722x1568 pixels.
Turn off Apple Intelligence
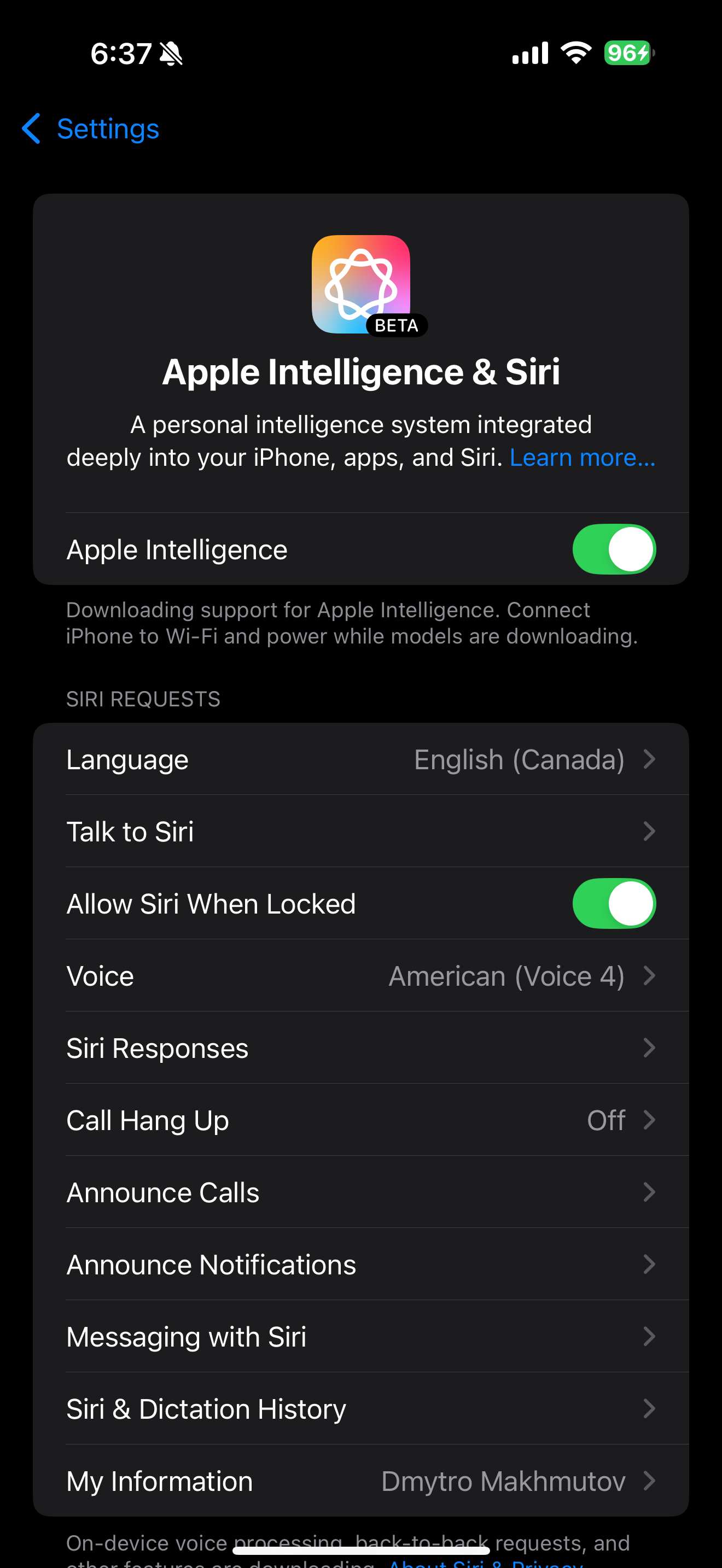click(x=613, y=549)
